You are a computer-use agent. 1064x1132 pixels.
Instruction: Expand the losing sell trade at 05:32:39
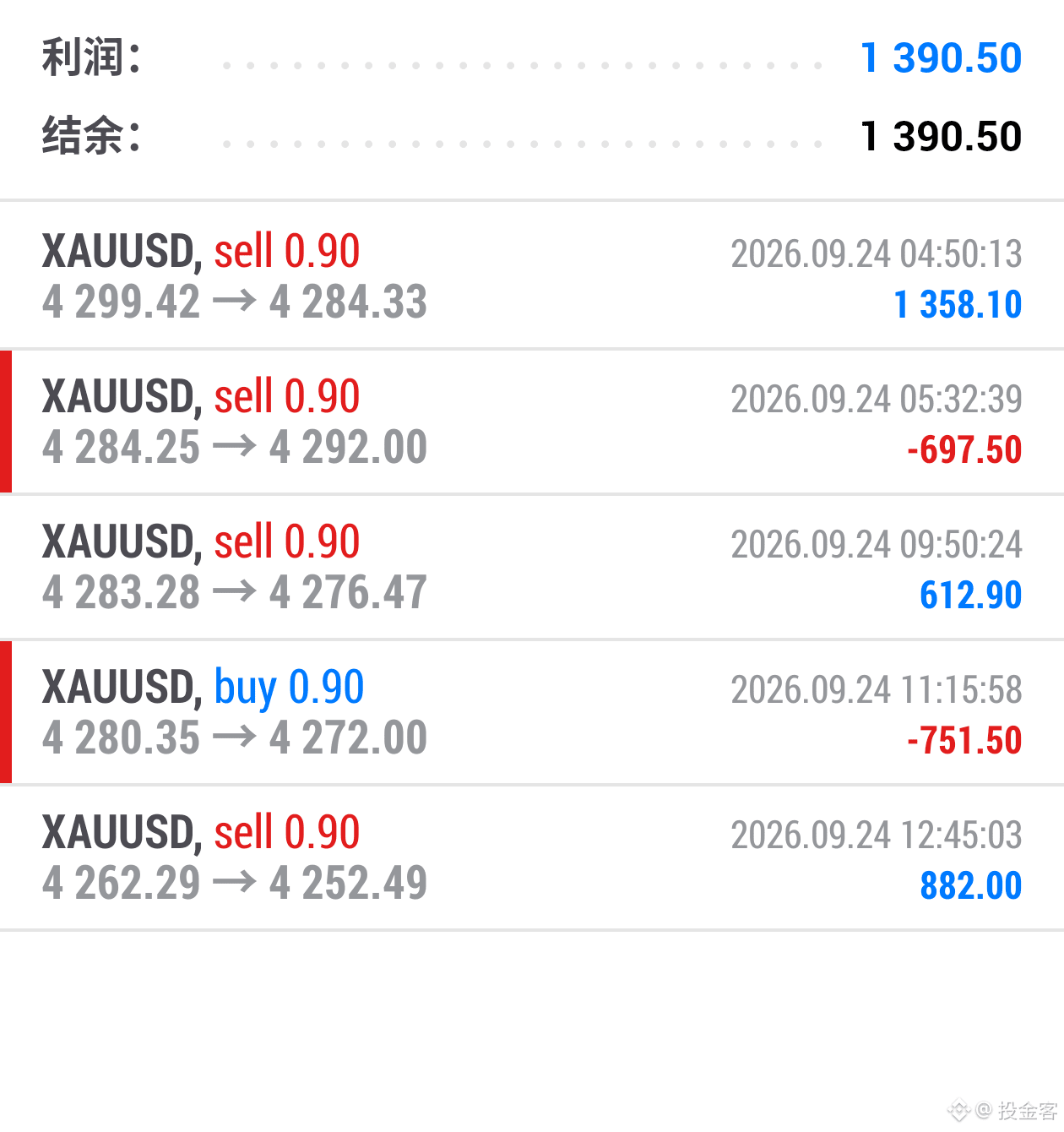532,421
